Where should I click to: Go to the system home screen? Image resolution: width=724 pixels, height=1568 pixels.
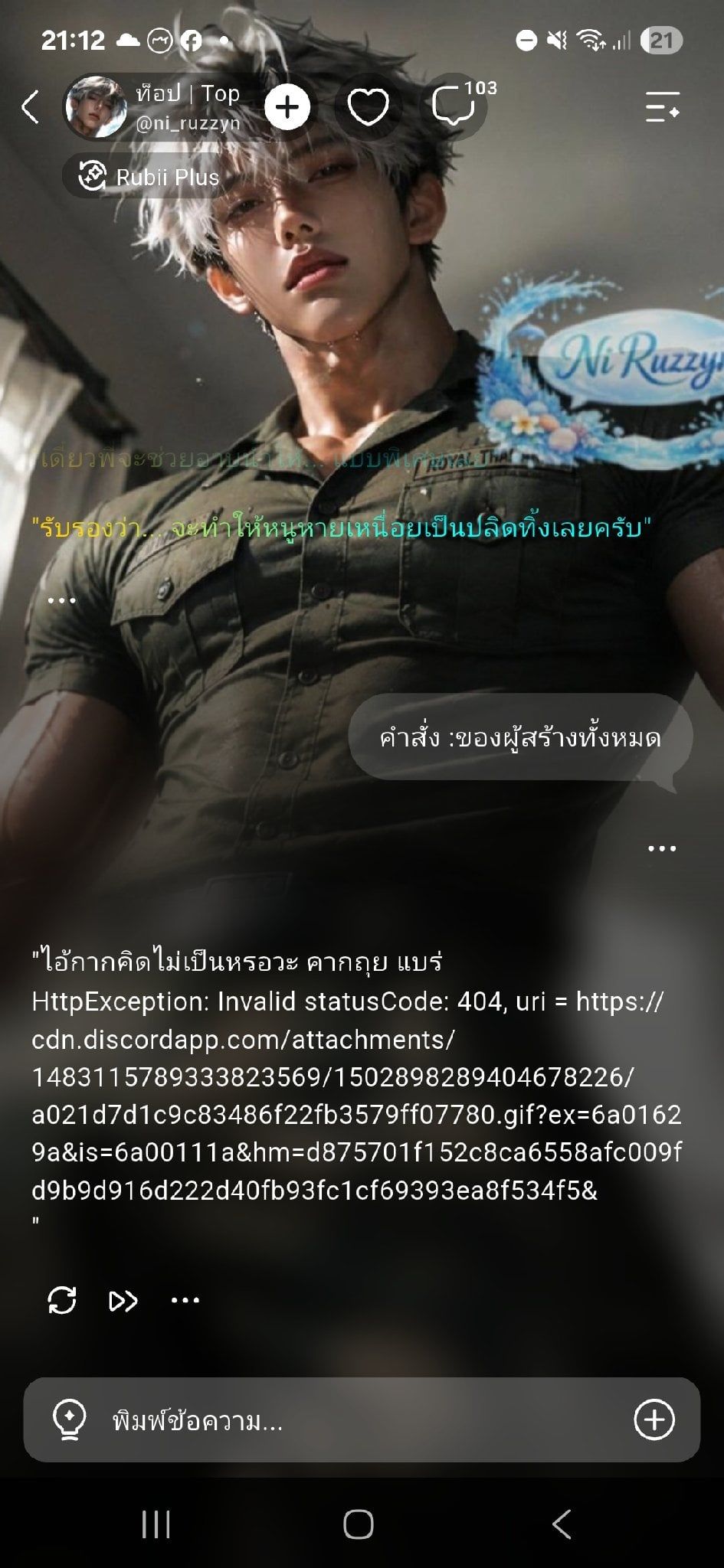coord(359,1524)
